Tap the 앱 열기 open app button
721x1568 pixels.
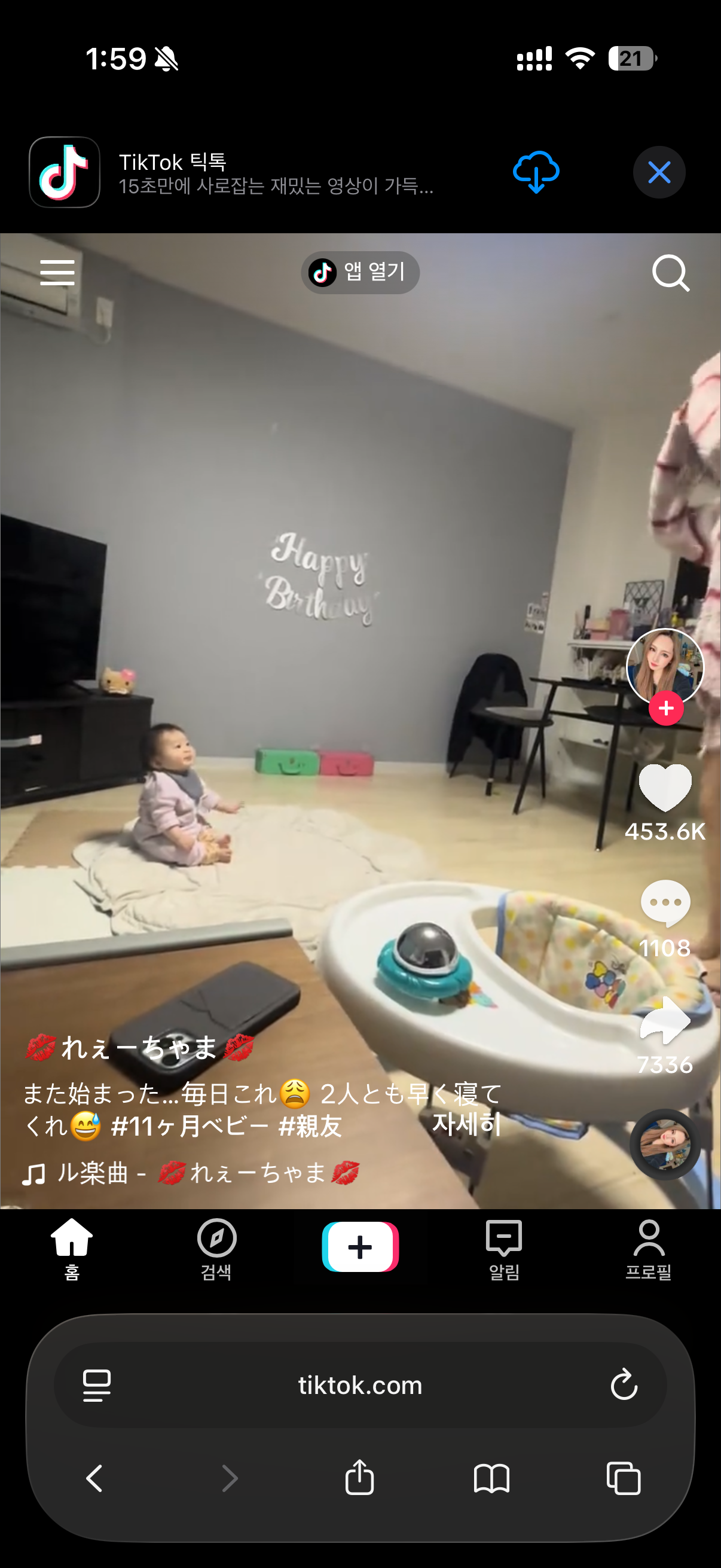pos(360,272)
